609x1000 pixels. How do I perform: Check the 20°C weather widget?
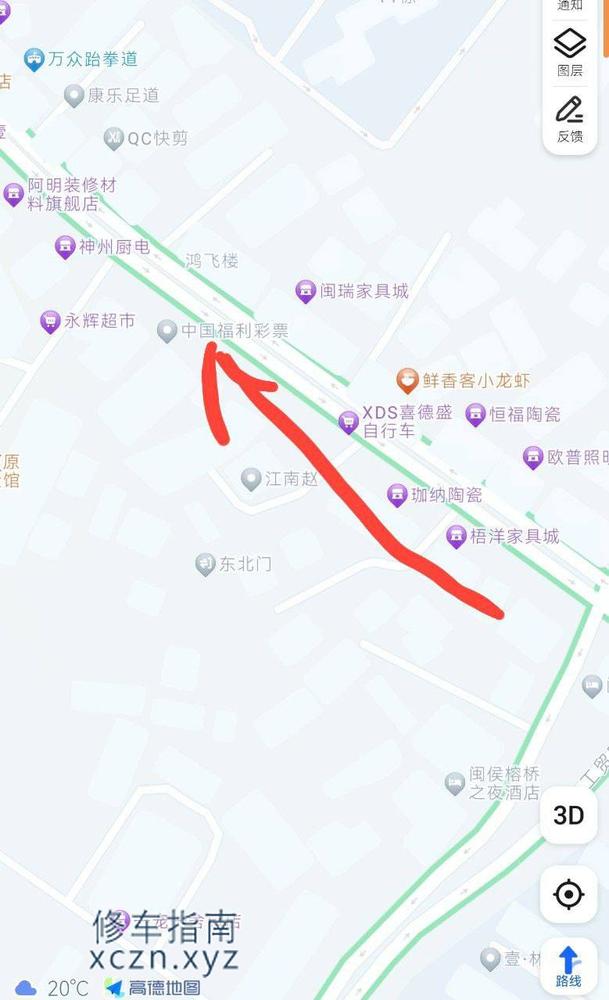pos(53,987)
